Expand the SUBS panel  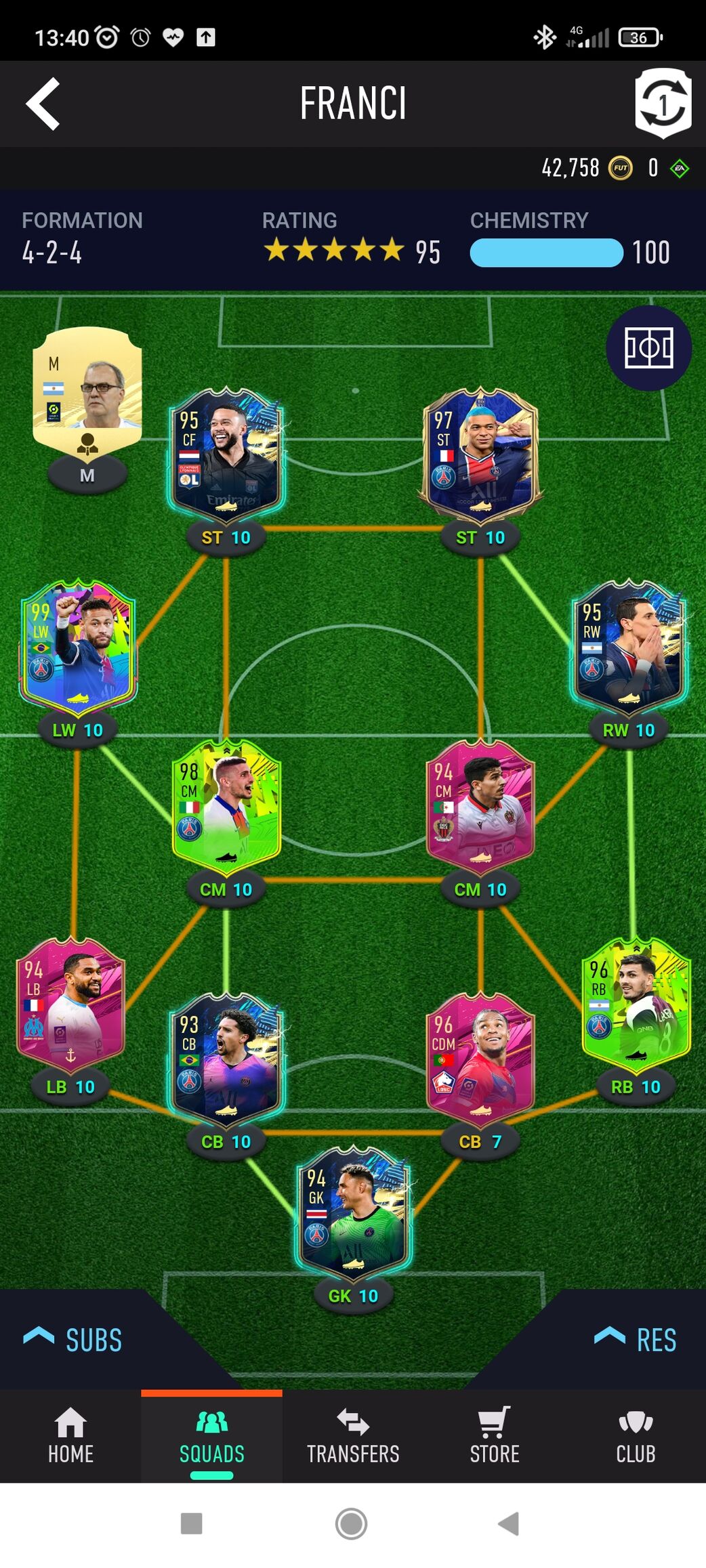(73, 1340)
